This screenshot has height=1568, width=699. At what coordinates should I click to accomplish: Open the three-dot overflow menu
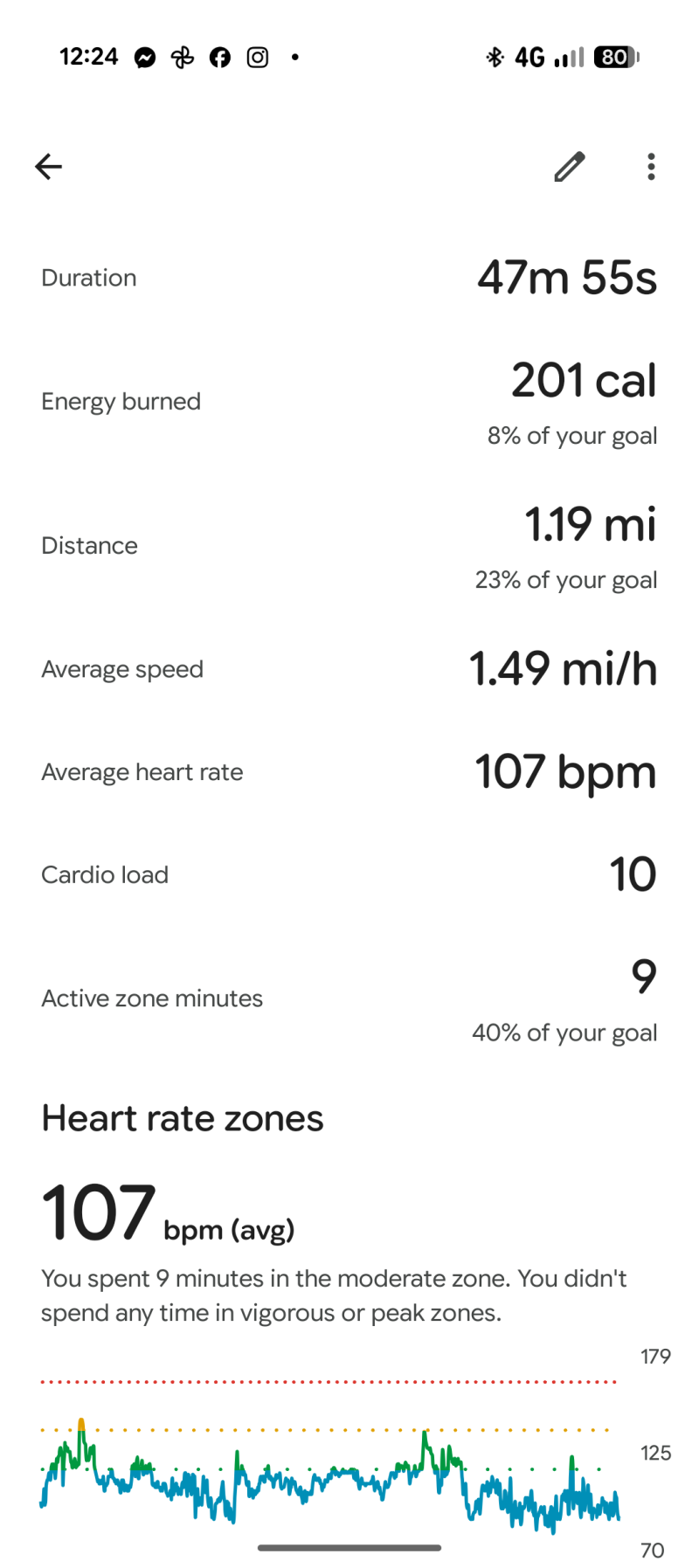[651, 166]
